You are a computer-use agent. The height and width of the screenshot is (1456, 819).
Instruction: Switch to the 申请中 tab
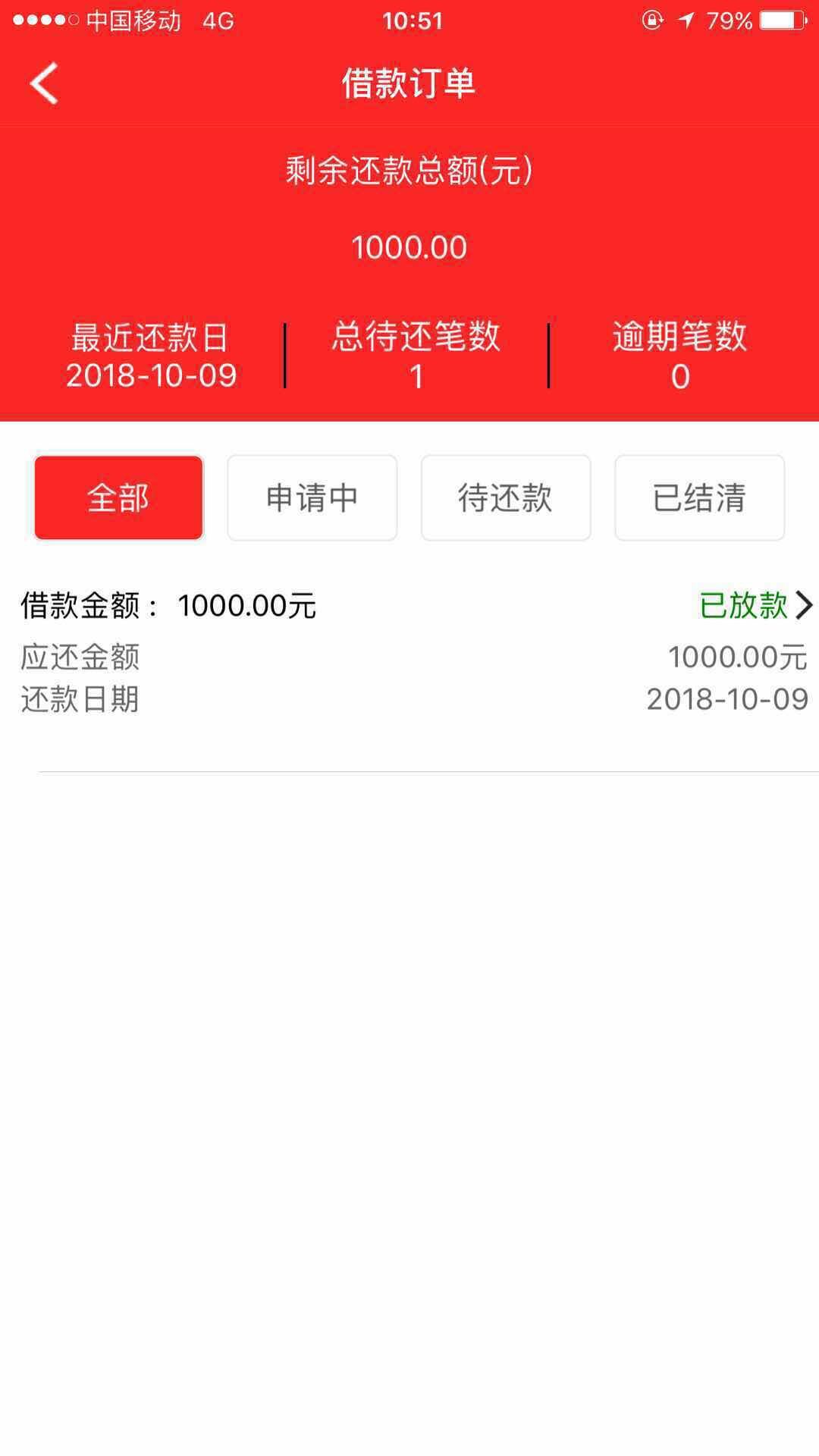point(312,497)
